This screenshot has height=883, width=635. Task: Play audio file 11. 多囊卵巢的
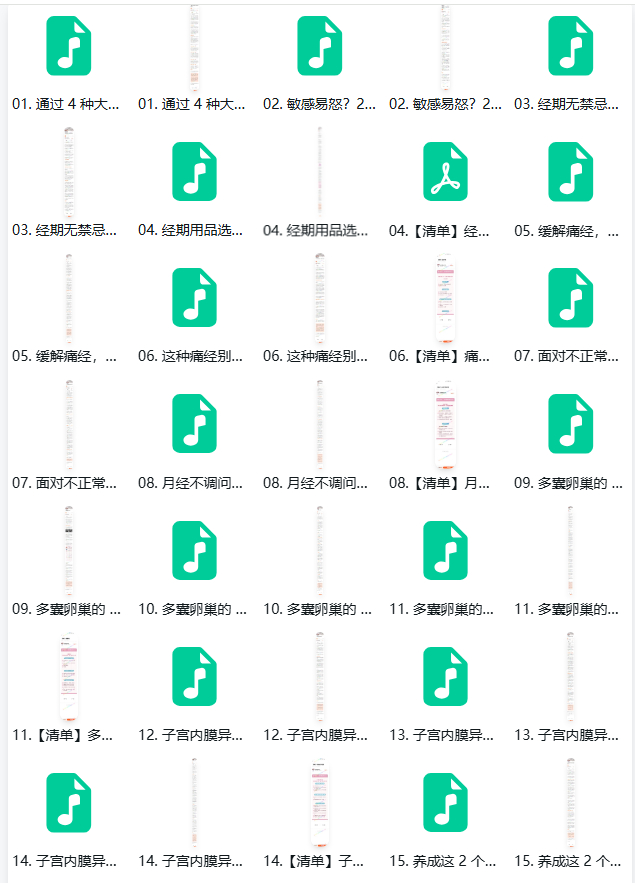(445, 550)
